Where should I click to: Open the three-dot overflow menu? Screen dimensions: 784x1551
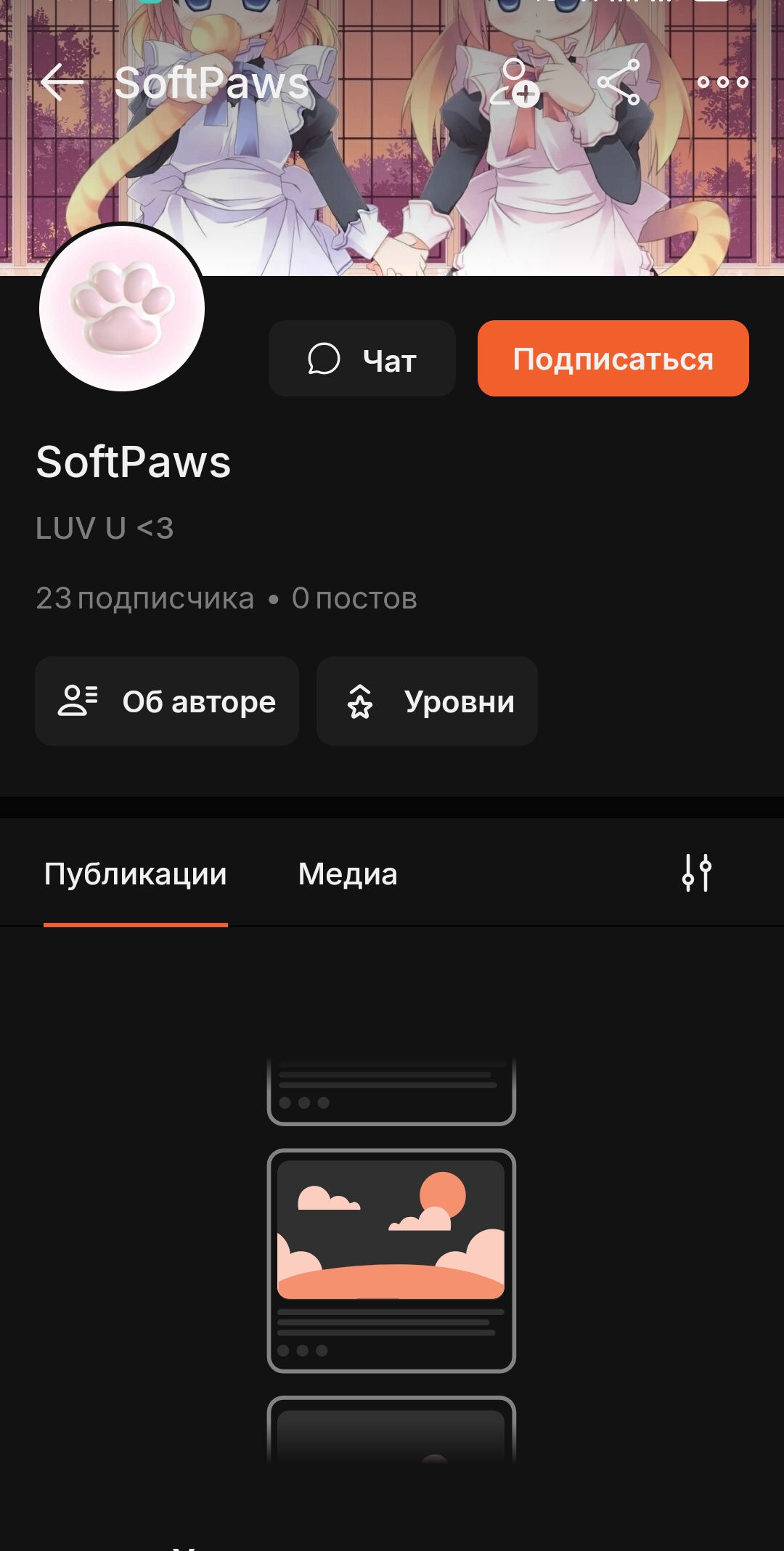[x=723, y=82]
